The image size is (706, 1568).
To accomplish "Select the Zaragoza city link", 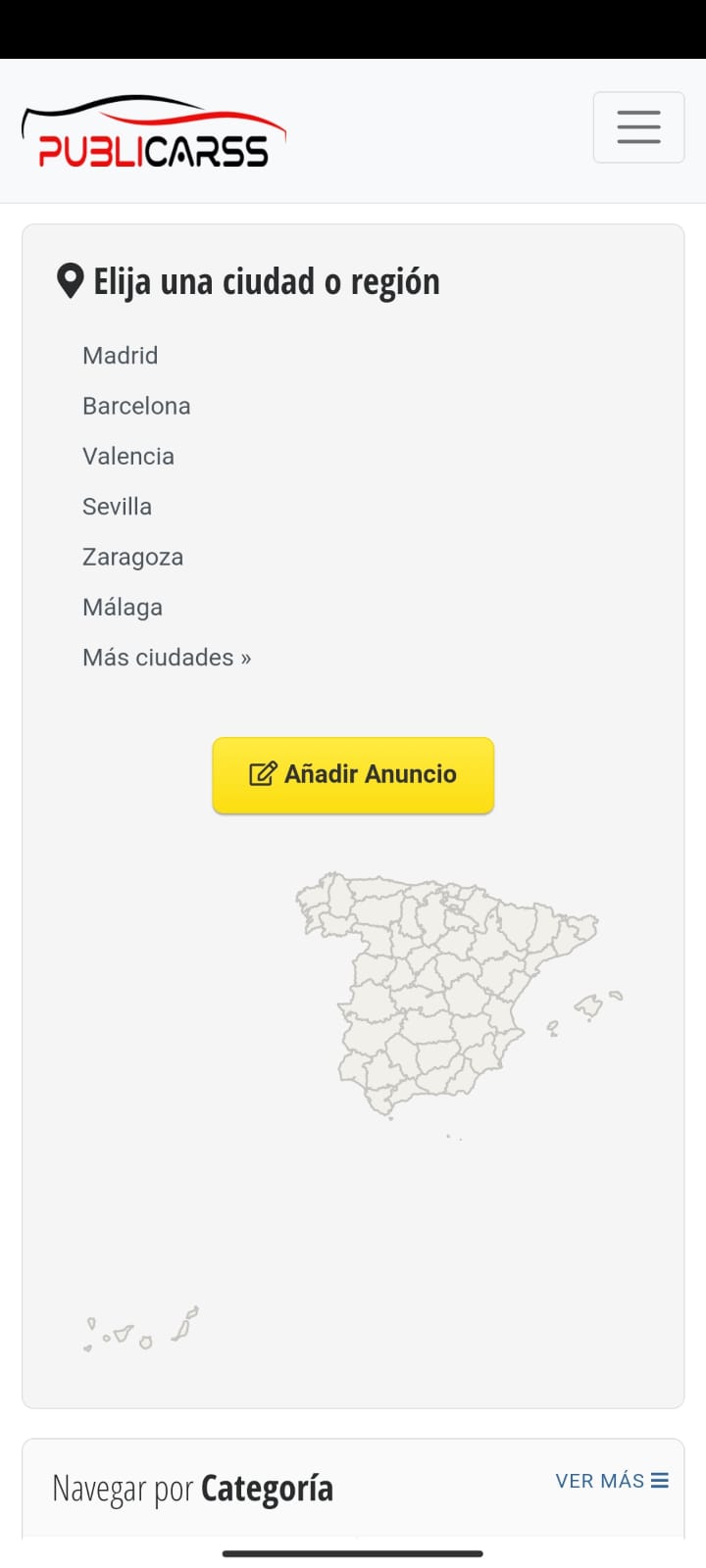I will 132,557.
